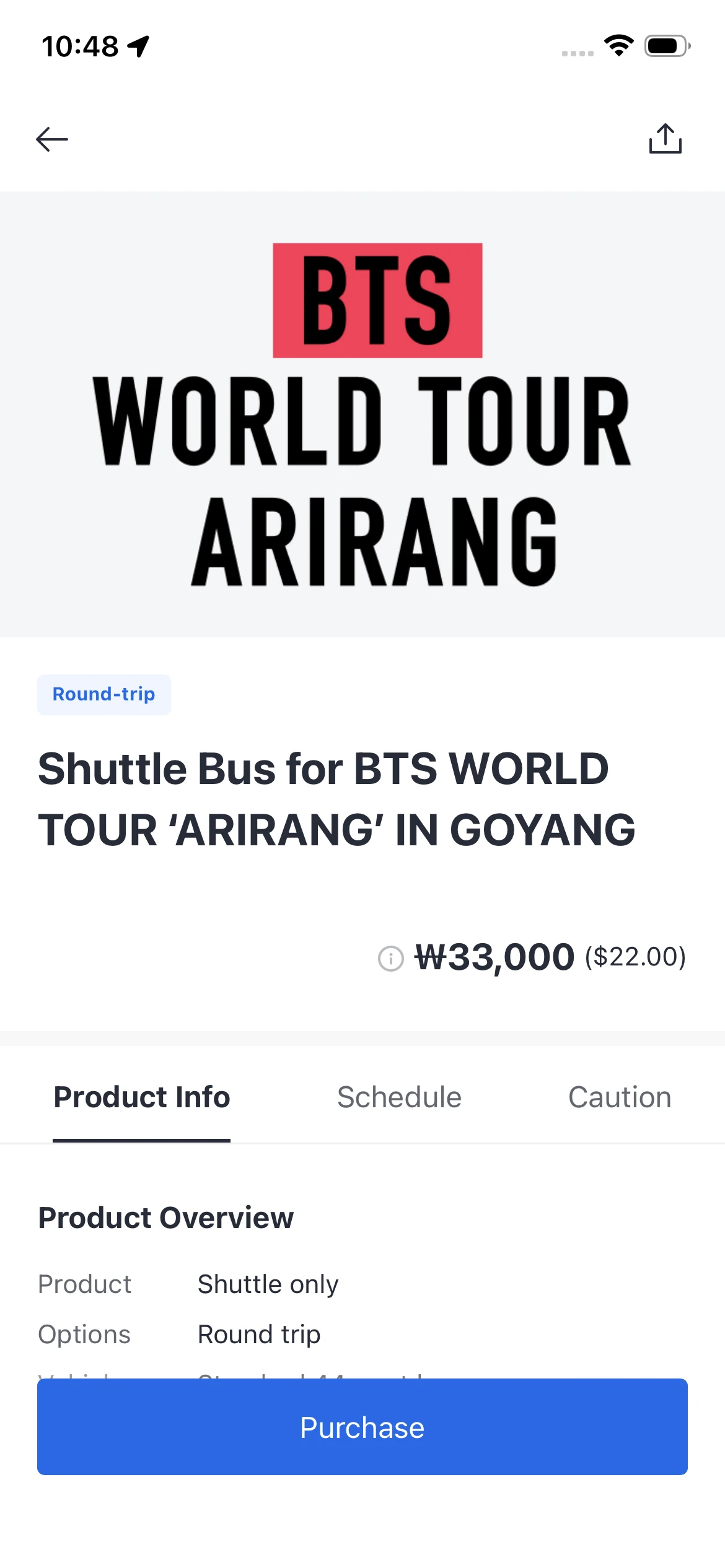This screenshot has width=725, height=1568.
Task: Open the price info tooltip icon
Action: click(390, 956)
